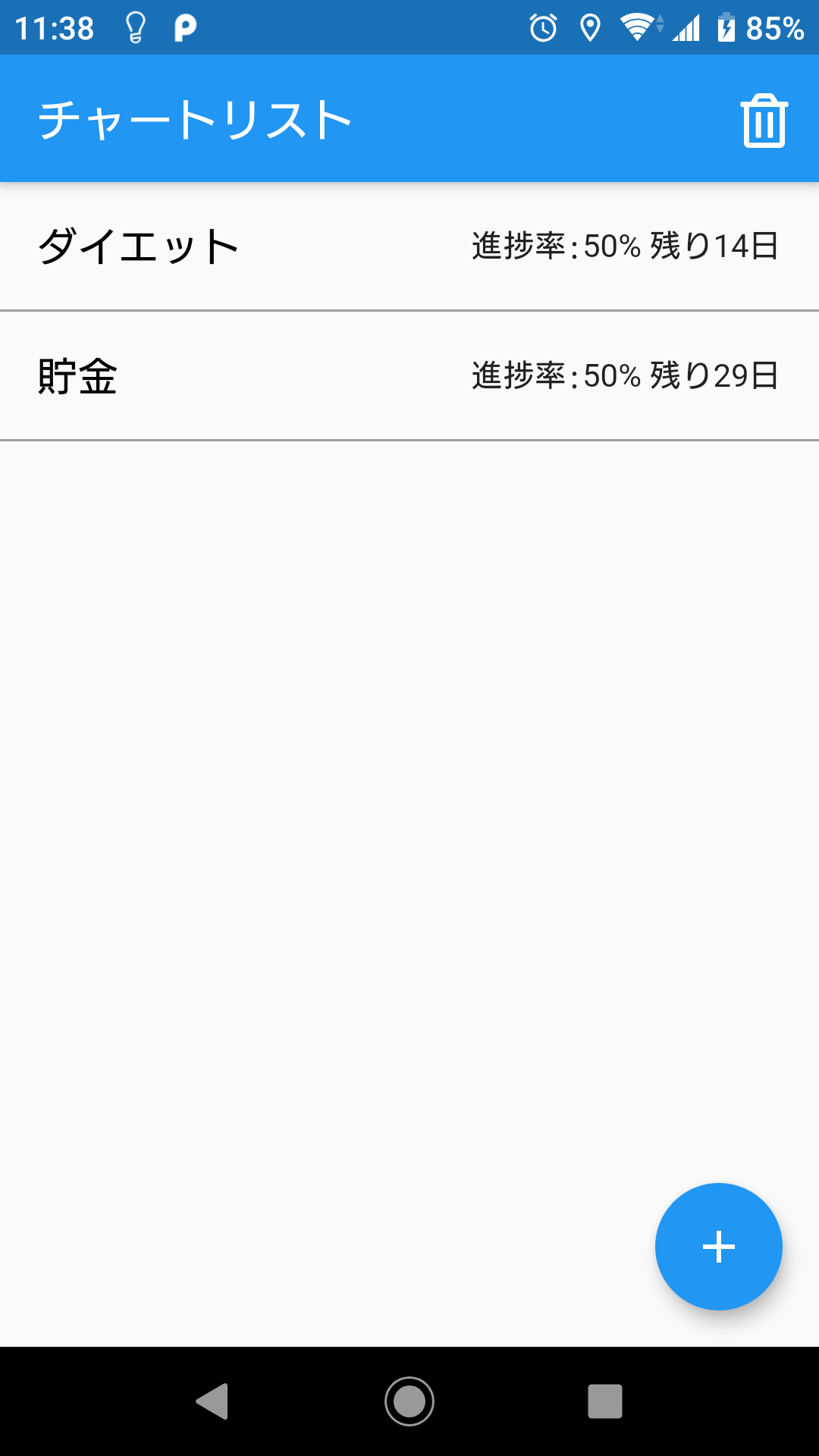
Task: Tap the trash can delete icon
Action: pos(764,121)
